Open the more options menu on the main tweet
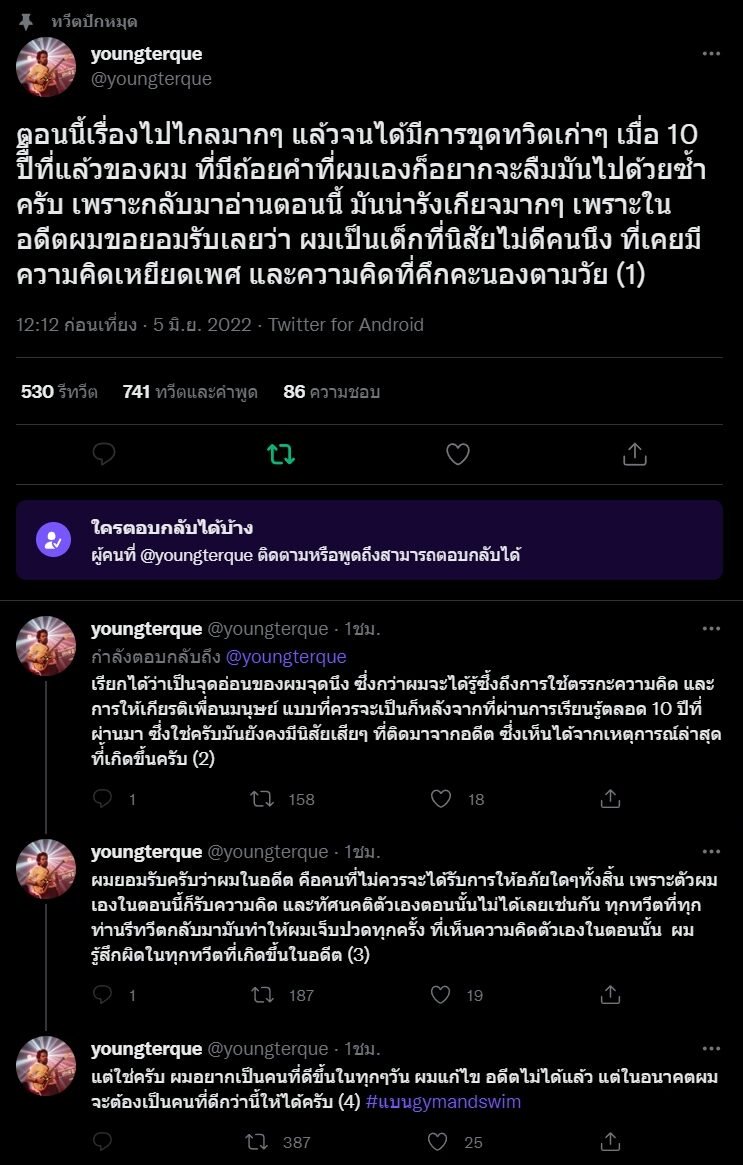The image size is (743, 1165). tap(712, 54)
